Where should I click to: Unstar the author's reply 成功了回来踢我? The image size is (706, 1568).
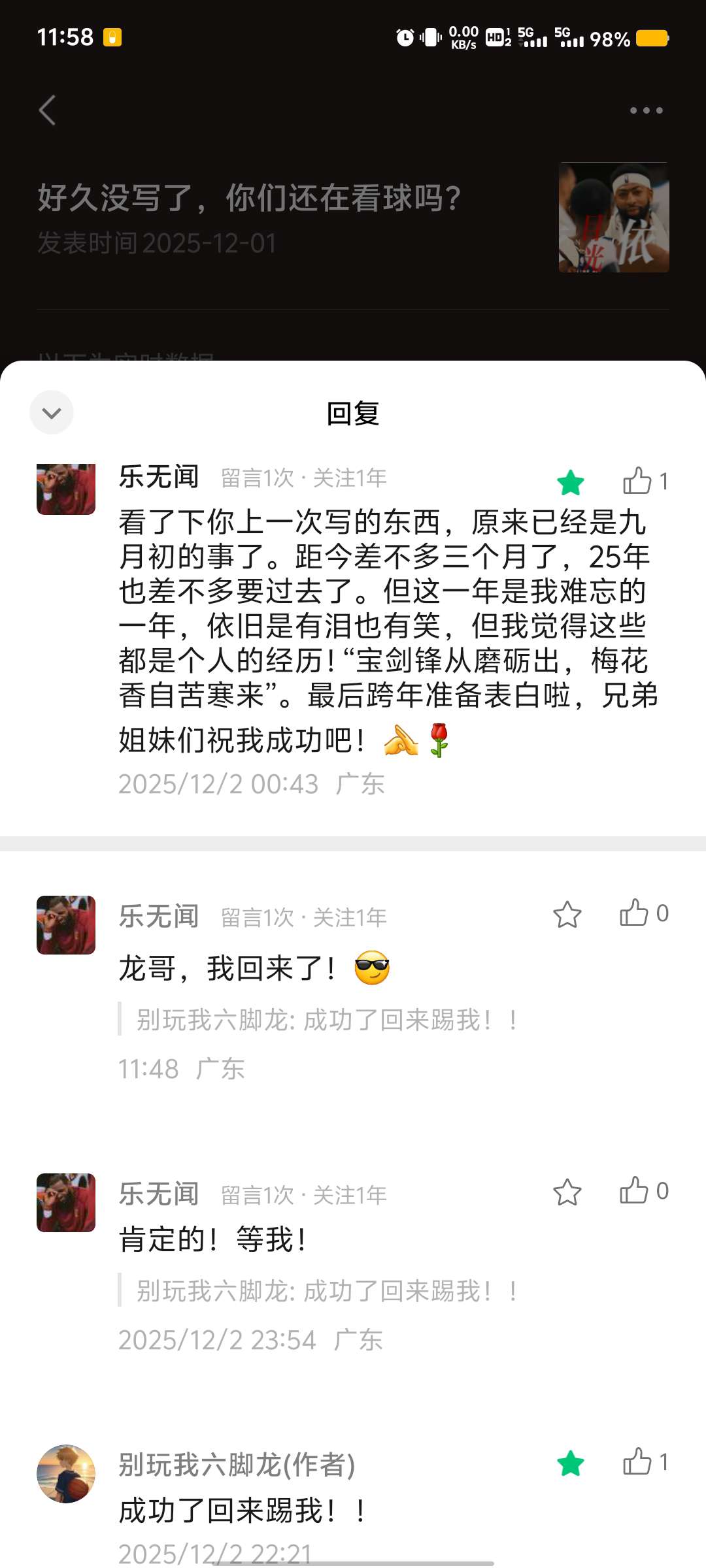click(570, 1463)
